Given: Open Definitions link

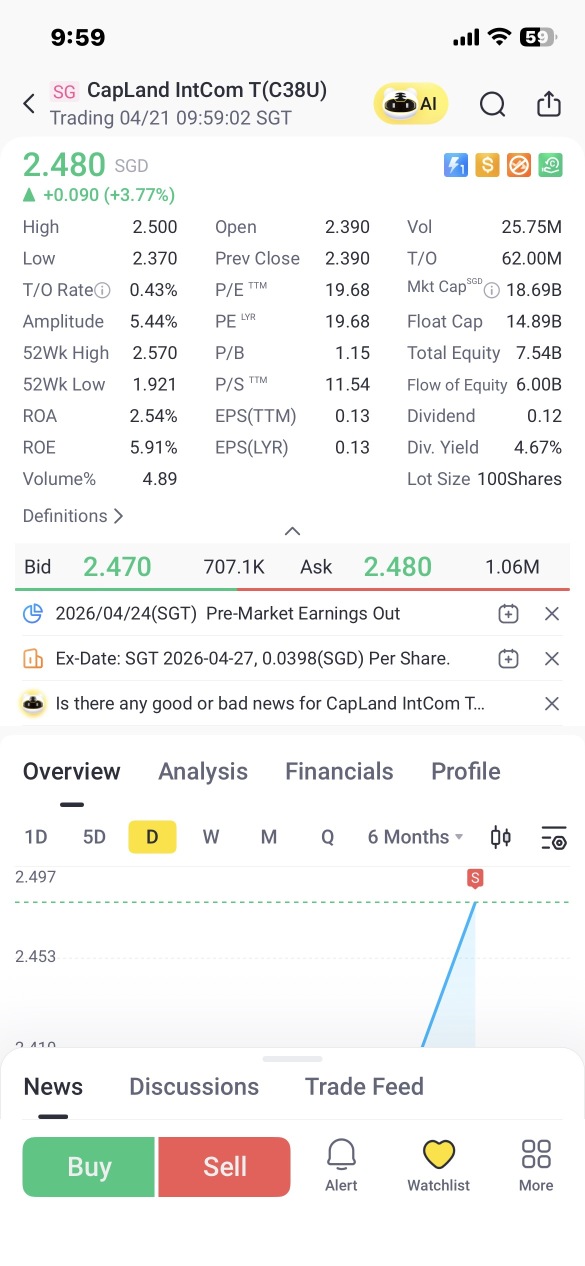Looking at the screenshot, I should point(73,516).
